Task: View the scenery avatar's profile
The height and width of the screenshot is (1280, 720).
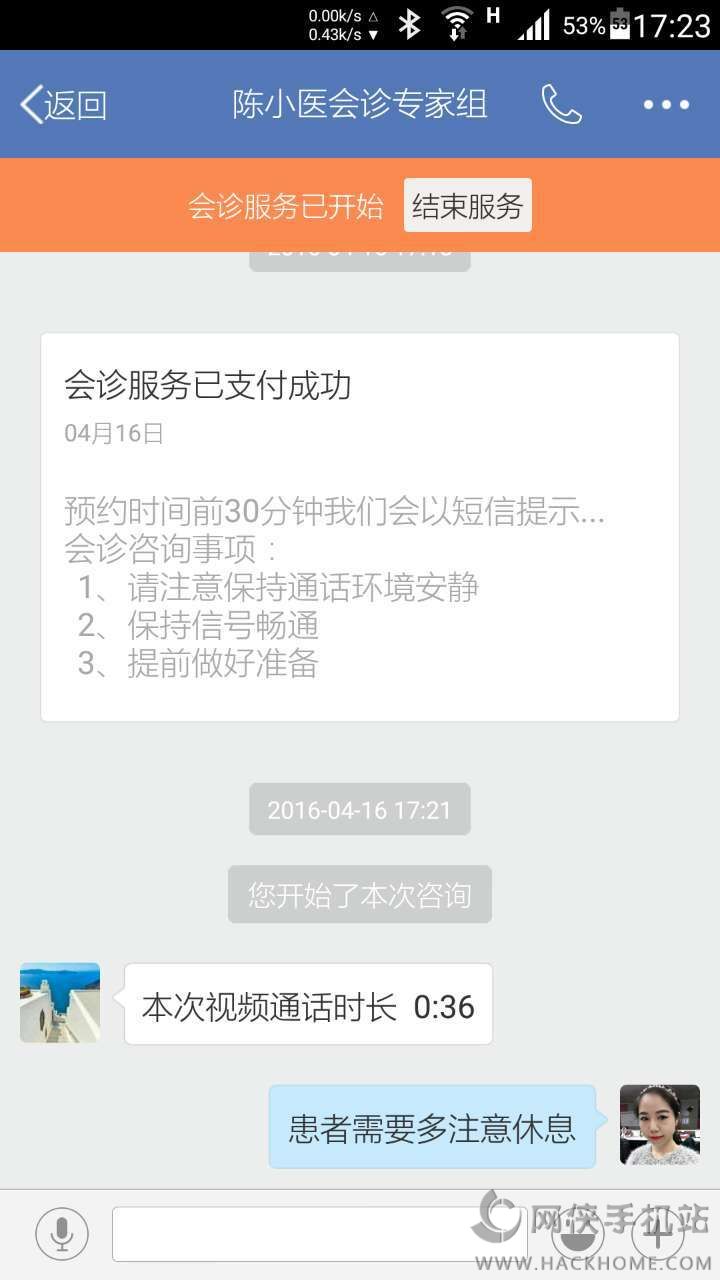Action: point(60,1003)
